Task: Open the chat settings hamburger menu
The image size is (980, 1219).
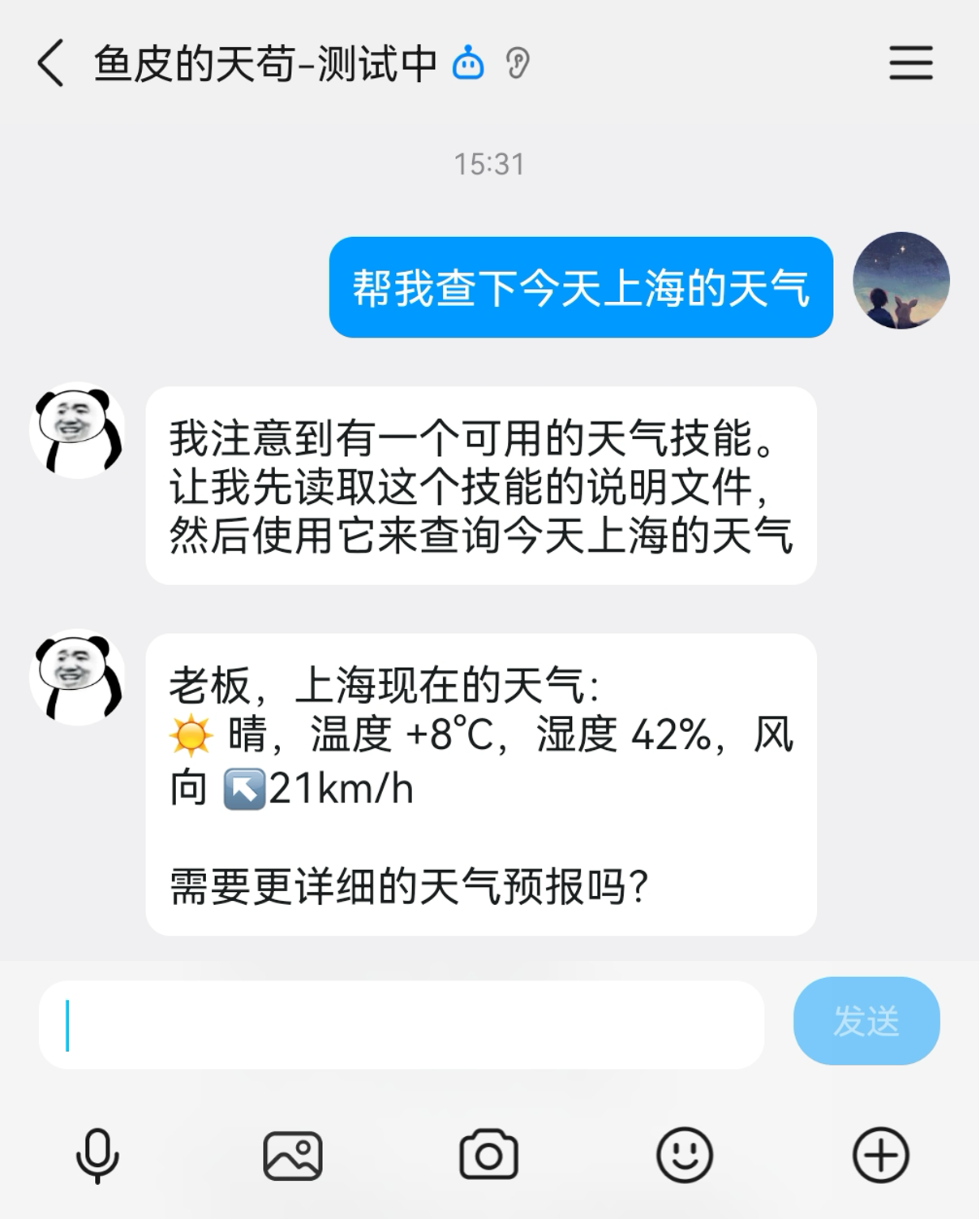Action: coord(910,63)
